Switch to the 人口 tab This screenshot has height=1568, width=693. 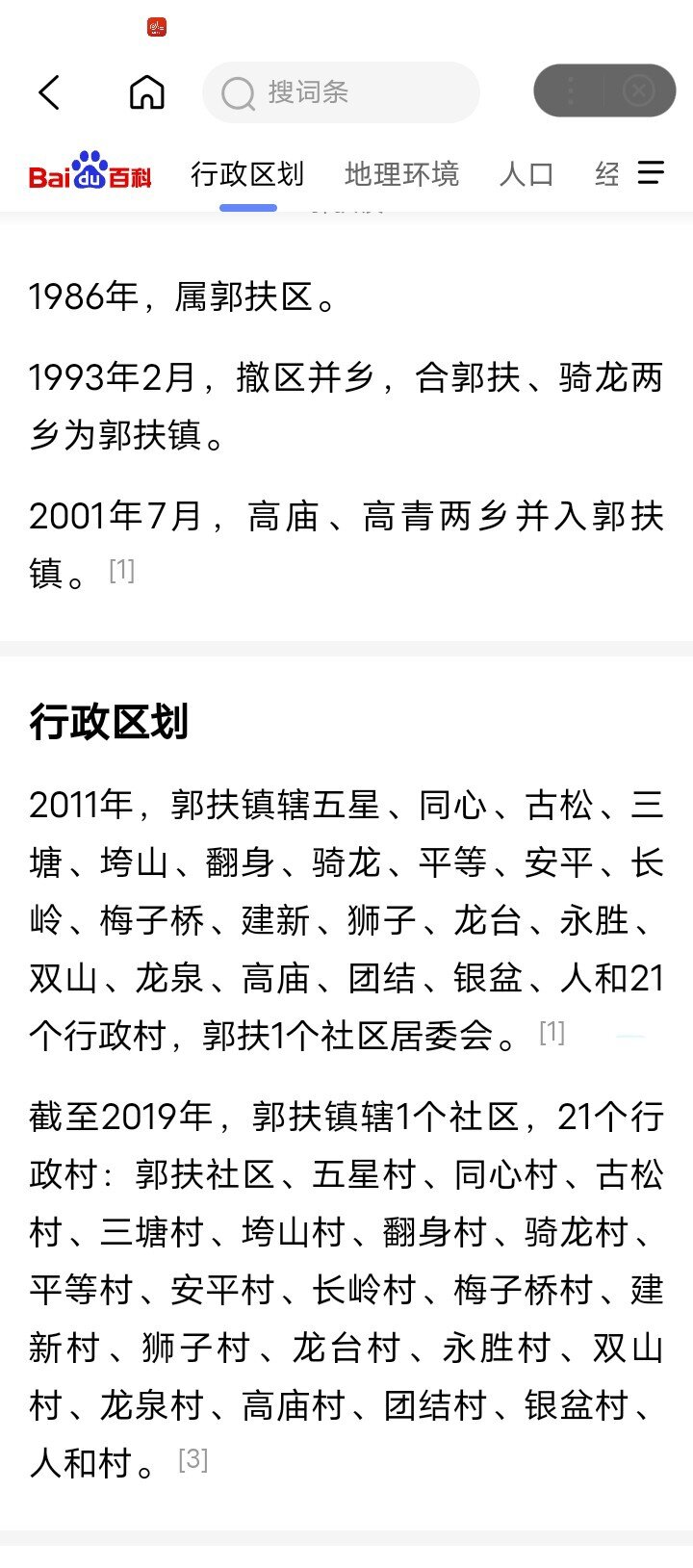tap(526, 174)
